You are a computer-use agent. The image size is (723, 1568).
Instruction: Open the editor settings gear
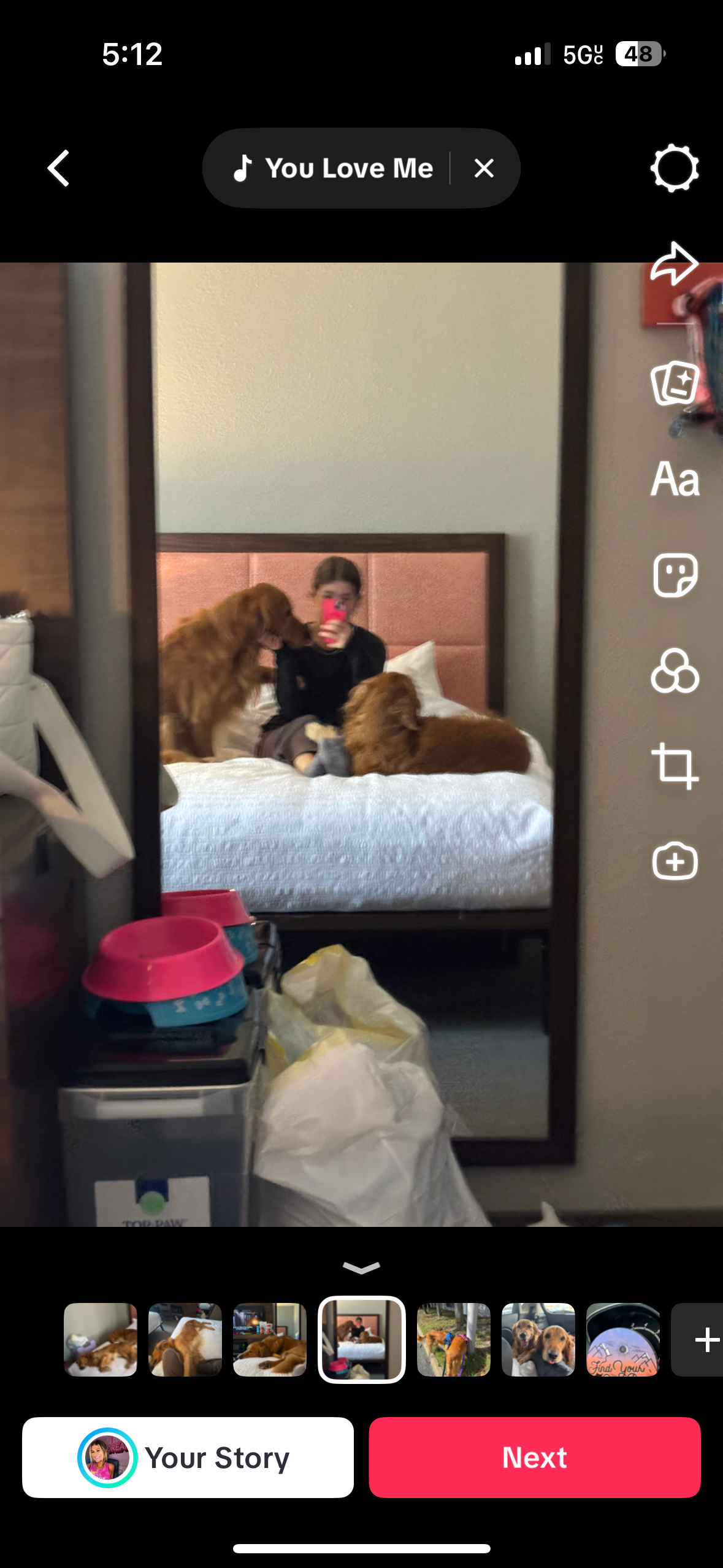coord(674,168)
